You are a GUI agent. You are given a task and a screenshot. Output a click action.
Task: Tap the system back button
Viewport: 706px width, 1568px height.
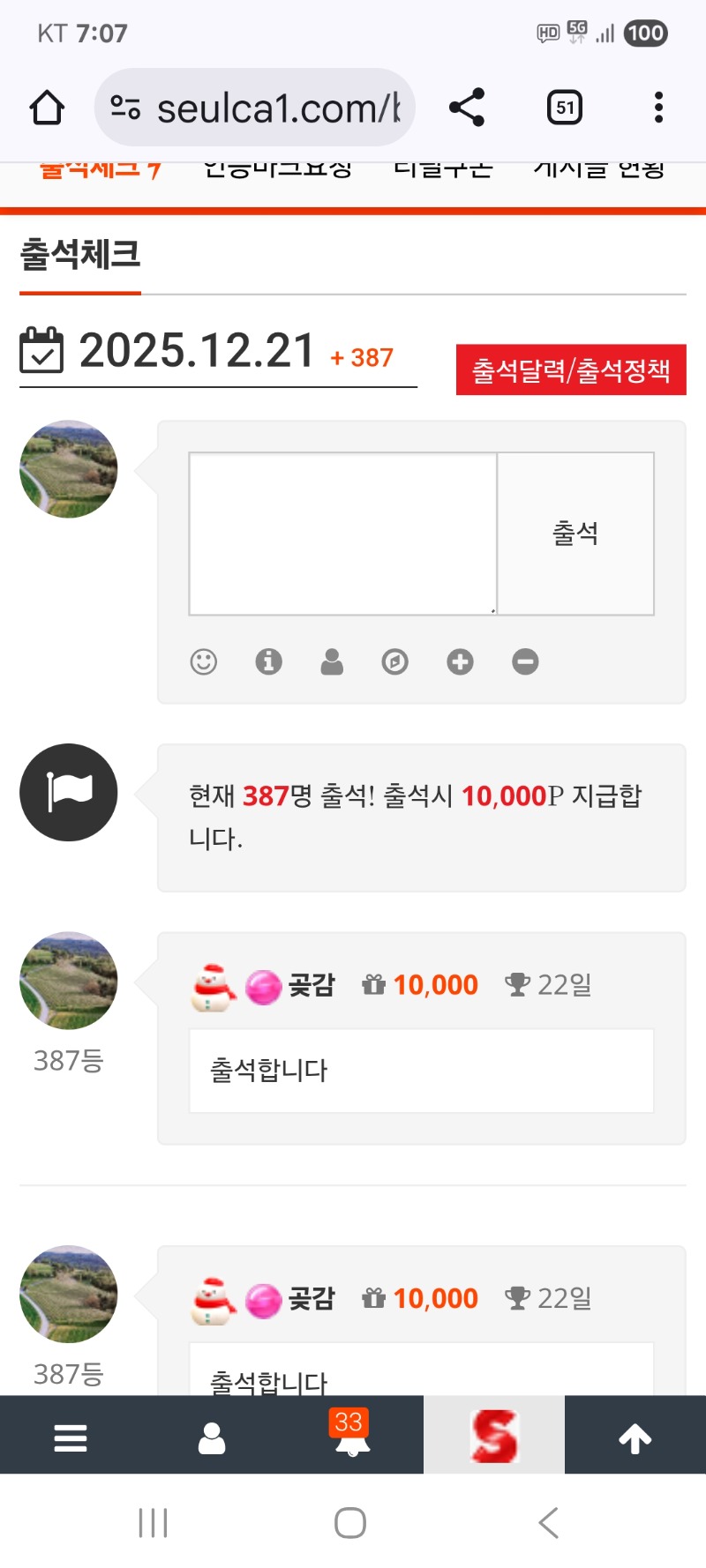click(549, 1523)
